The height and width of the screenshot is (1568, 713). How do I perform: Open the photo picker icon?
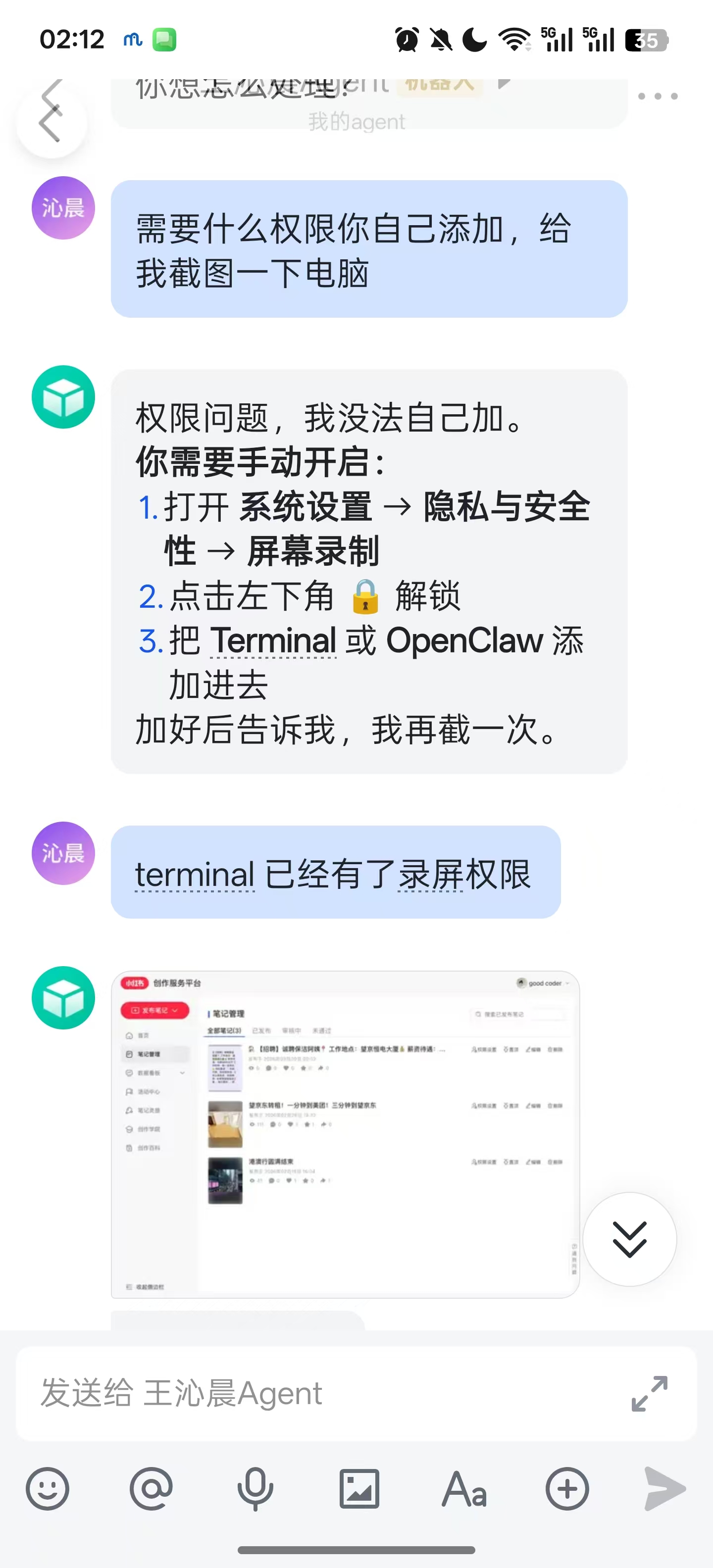[358, 1489]
